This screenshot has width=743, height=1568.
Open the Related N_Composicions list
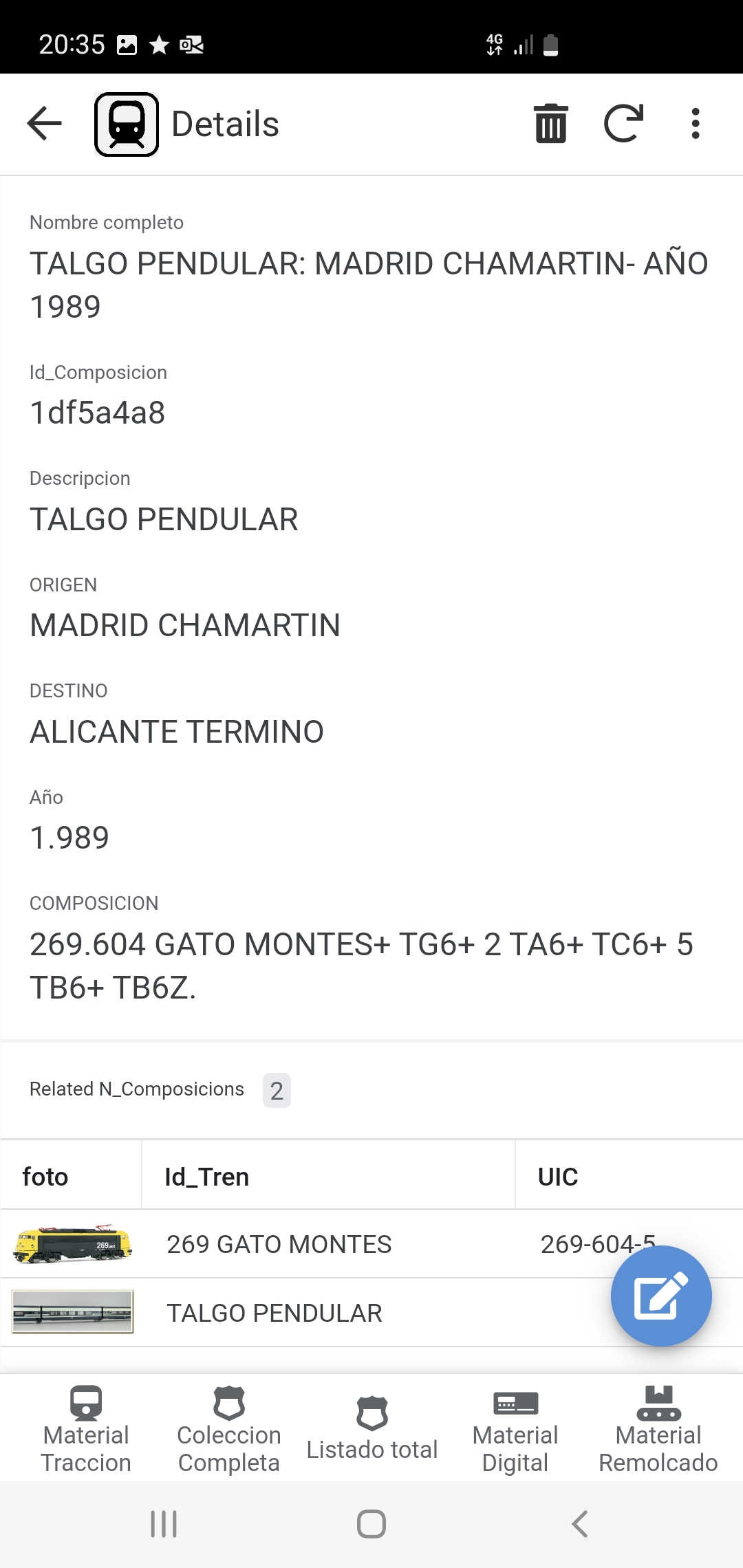click(160, 1089)
